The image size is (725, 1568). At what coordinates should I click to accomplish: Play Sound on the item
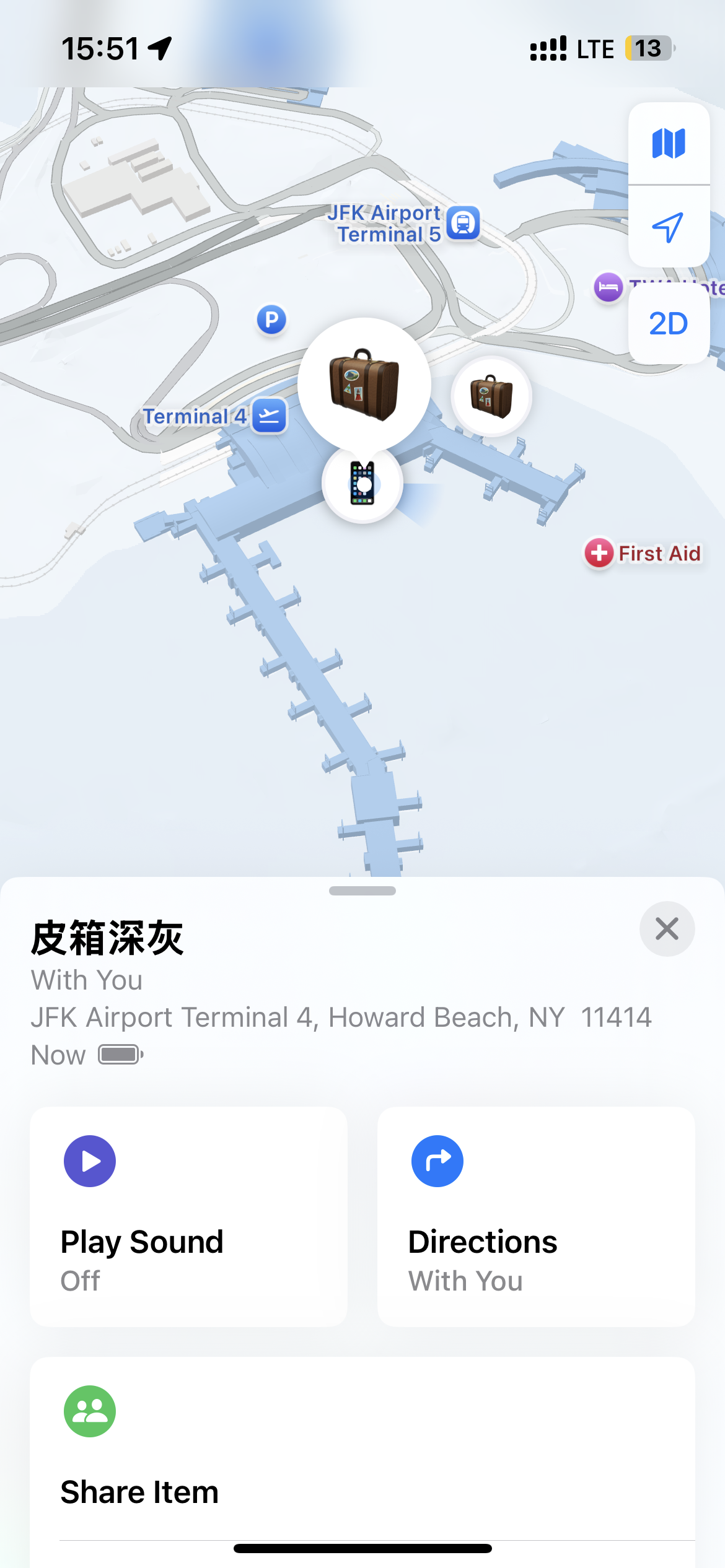pyautogui.click(x=188, y=1216)
